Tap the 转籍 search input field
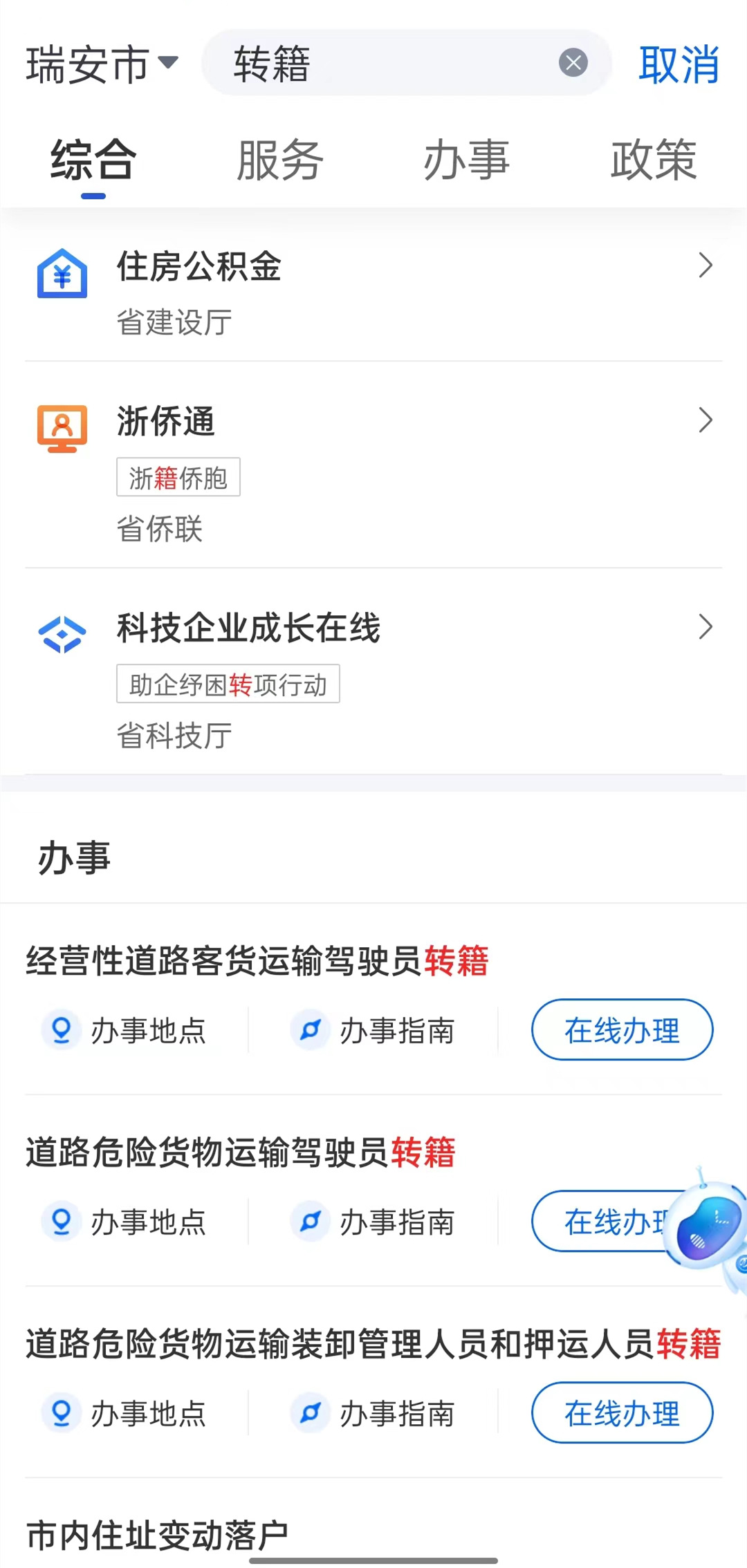The image size is (747, 1568). pos(387,63)
